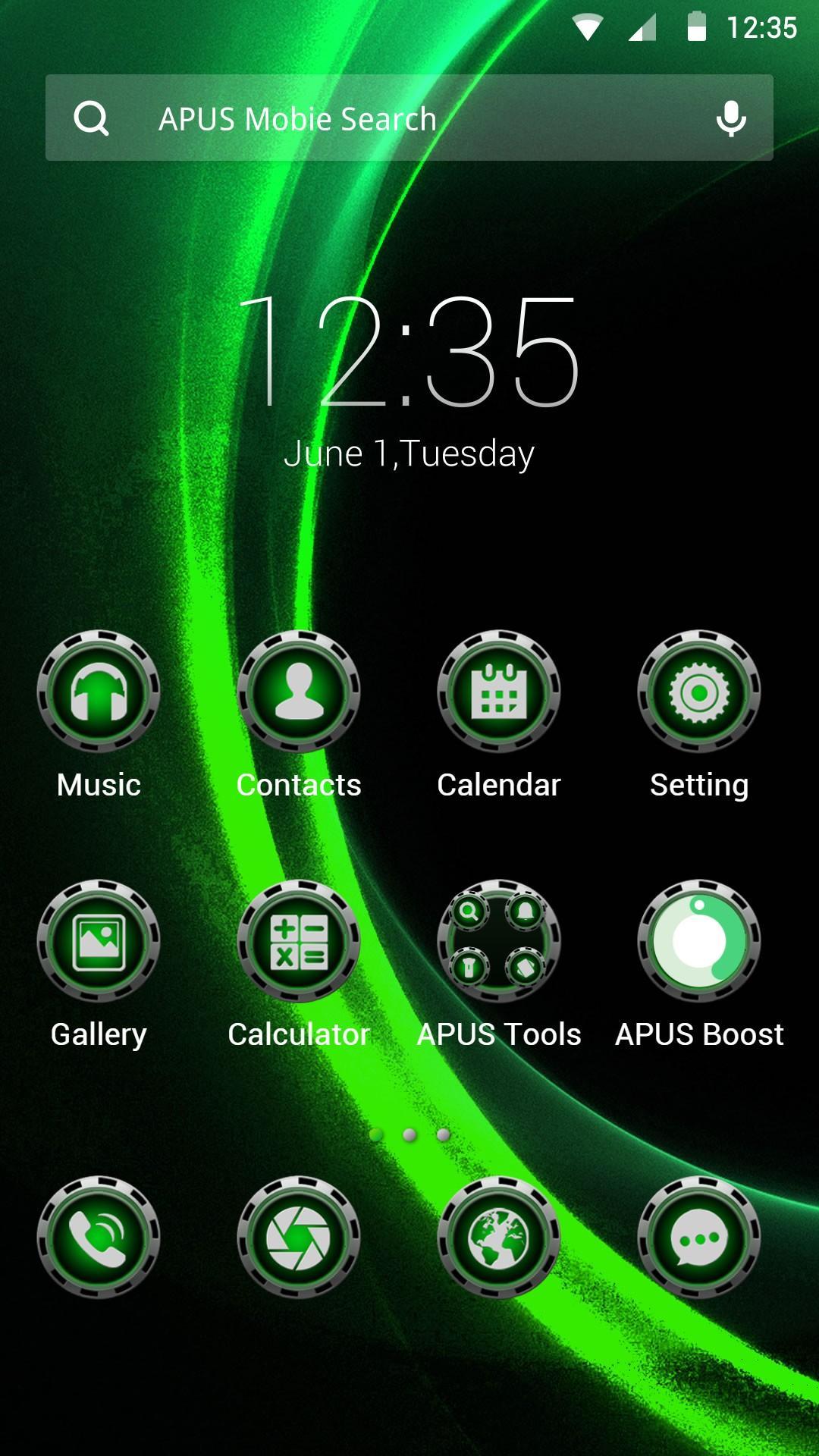Open the Messages app in the dock
Viewport: 819px width, 1456px height.
point(699,1236)
